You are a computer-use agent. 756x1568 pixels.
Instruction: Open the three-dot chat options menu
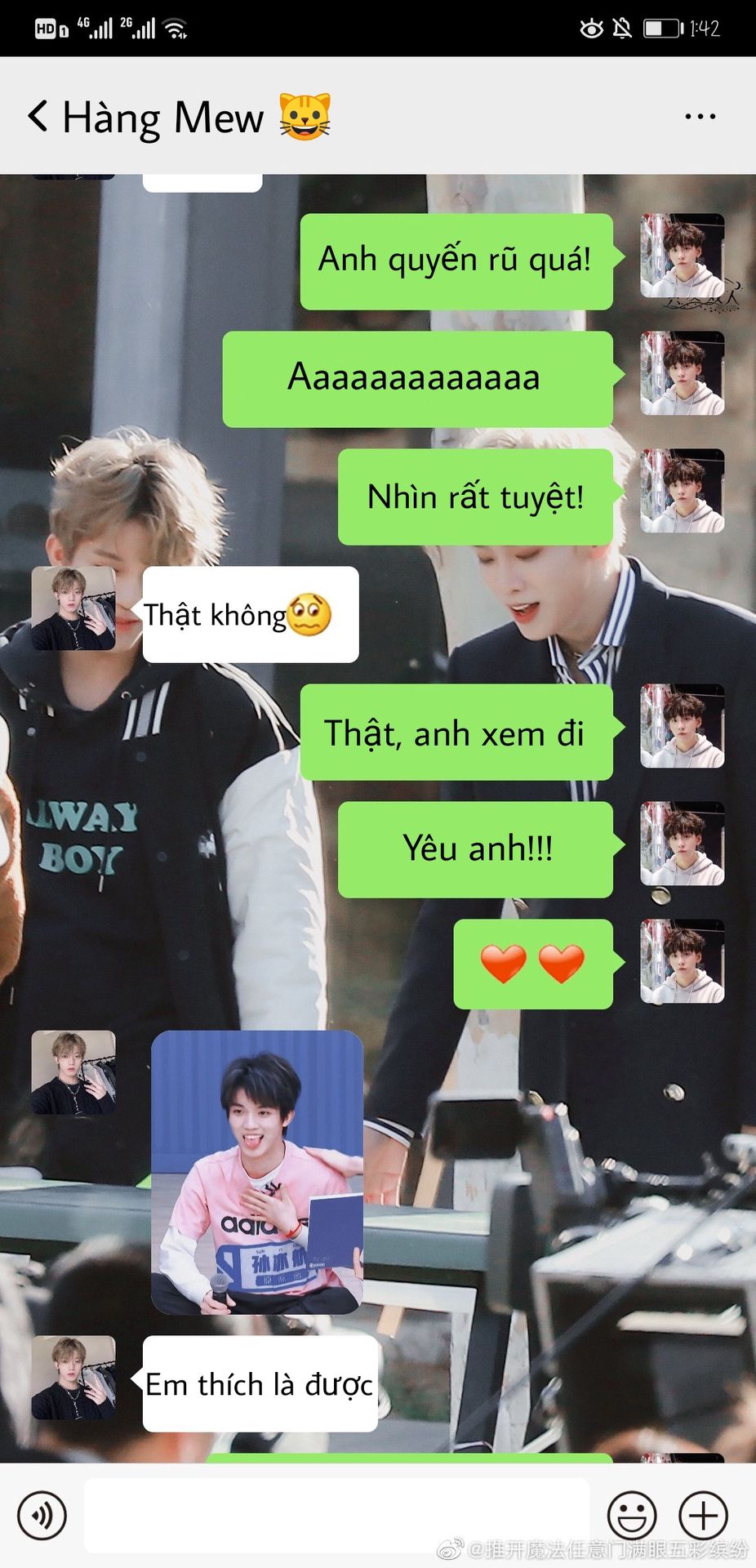700,117
